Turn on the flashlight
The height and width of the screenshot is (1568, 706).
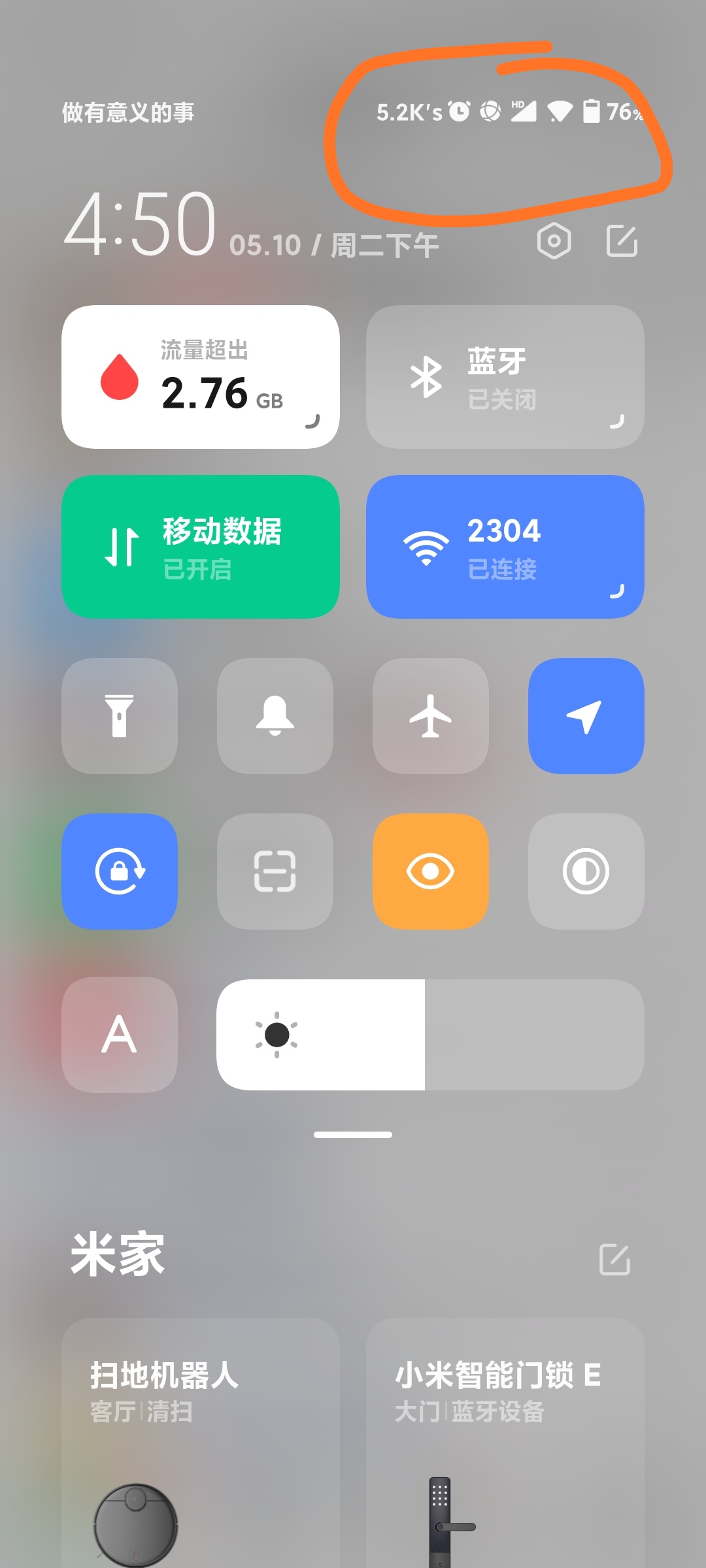120,716
